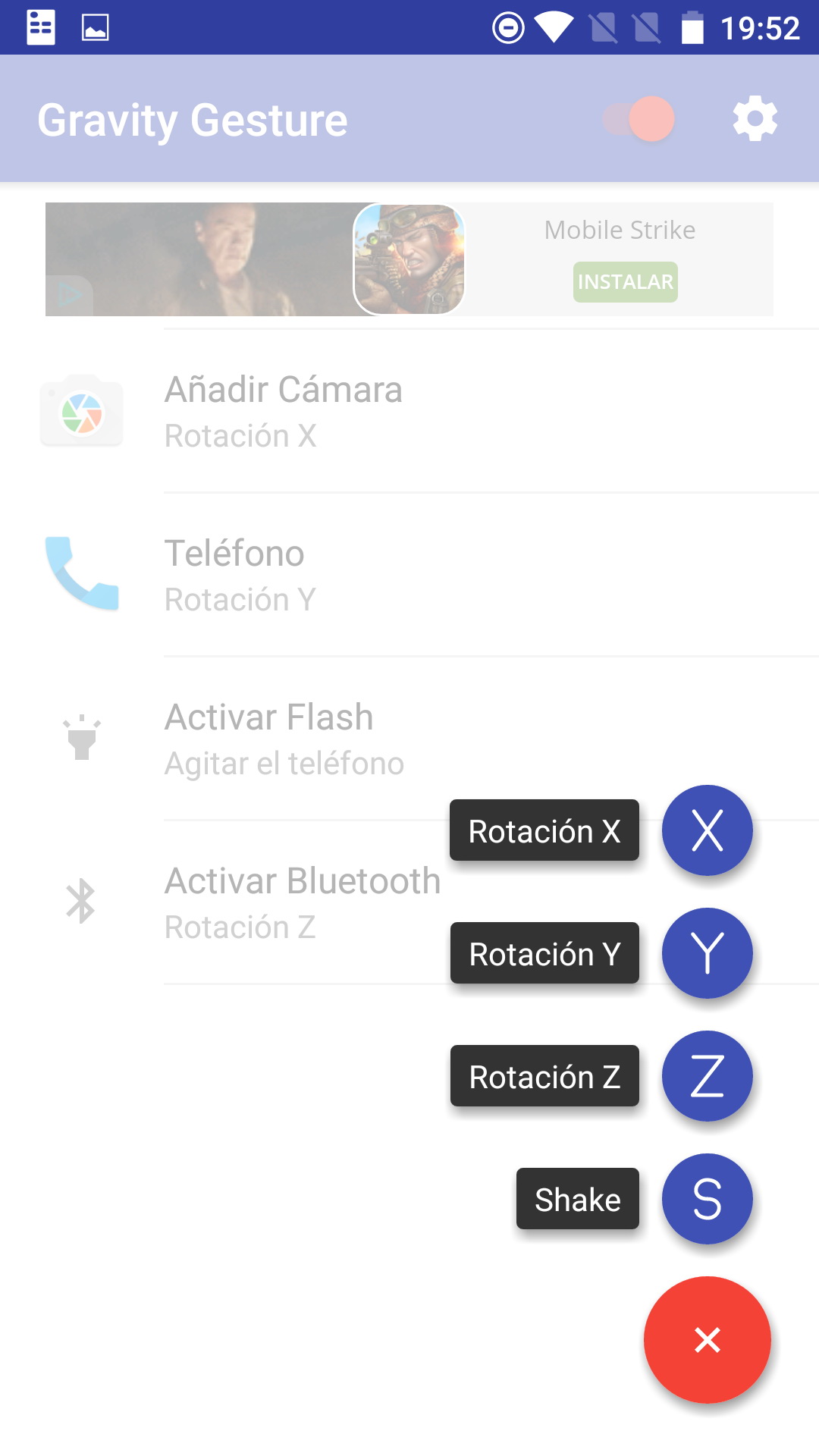Choose the Shake gesture button
This screenshot has height=1456, width=819.
(707, 1198)
